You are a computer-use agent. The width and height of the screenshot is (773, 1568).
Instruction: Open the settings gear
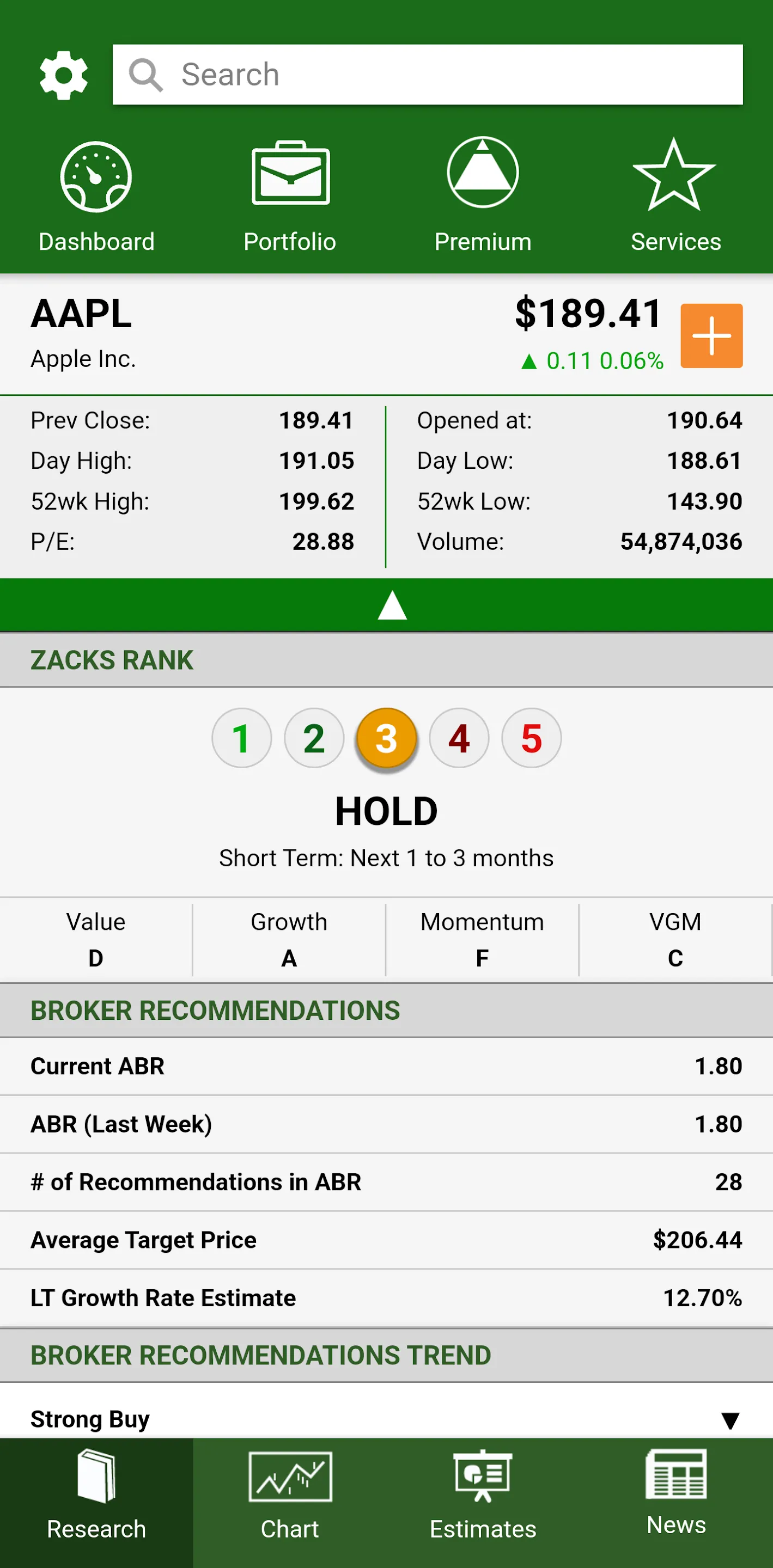(x=63, y=73)
